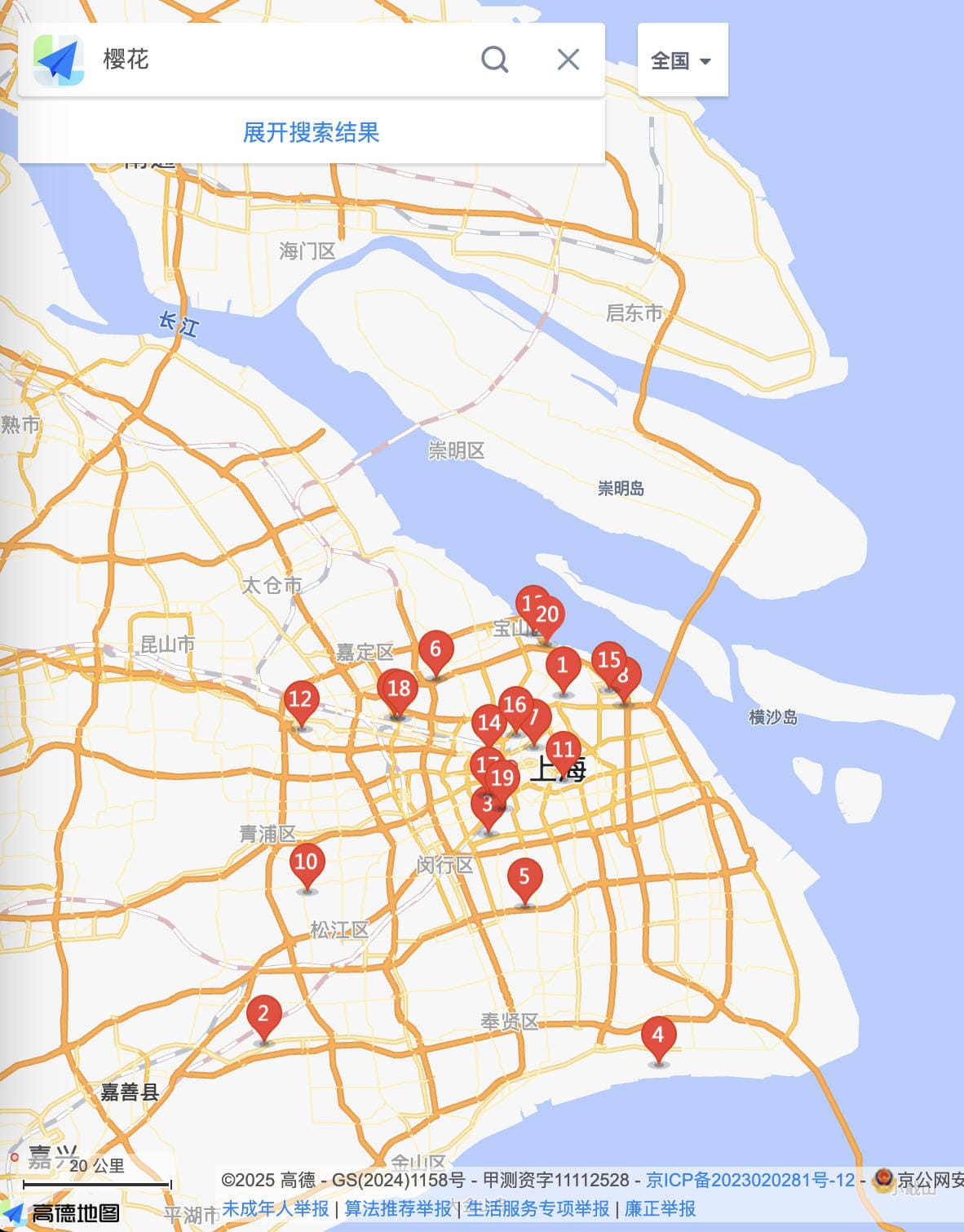
Task: Open the 全国 region dropdown
Action: click(682, 60)
